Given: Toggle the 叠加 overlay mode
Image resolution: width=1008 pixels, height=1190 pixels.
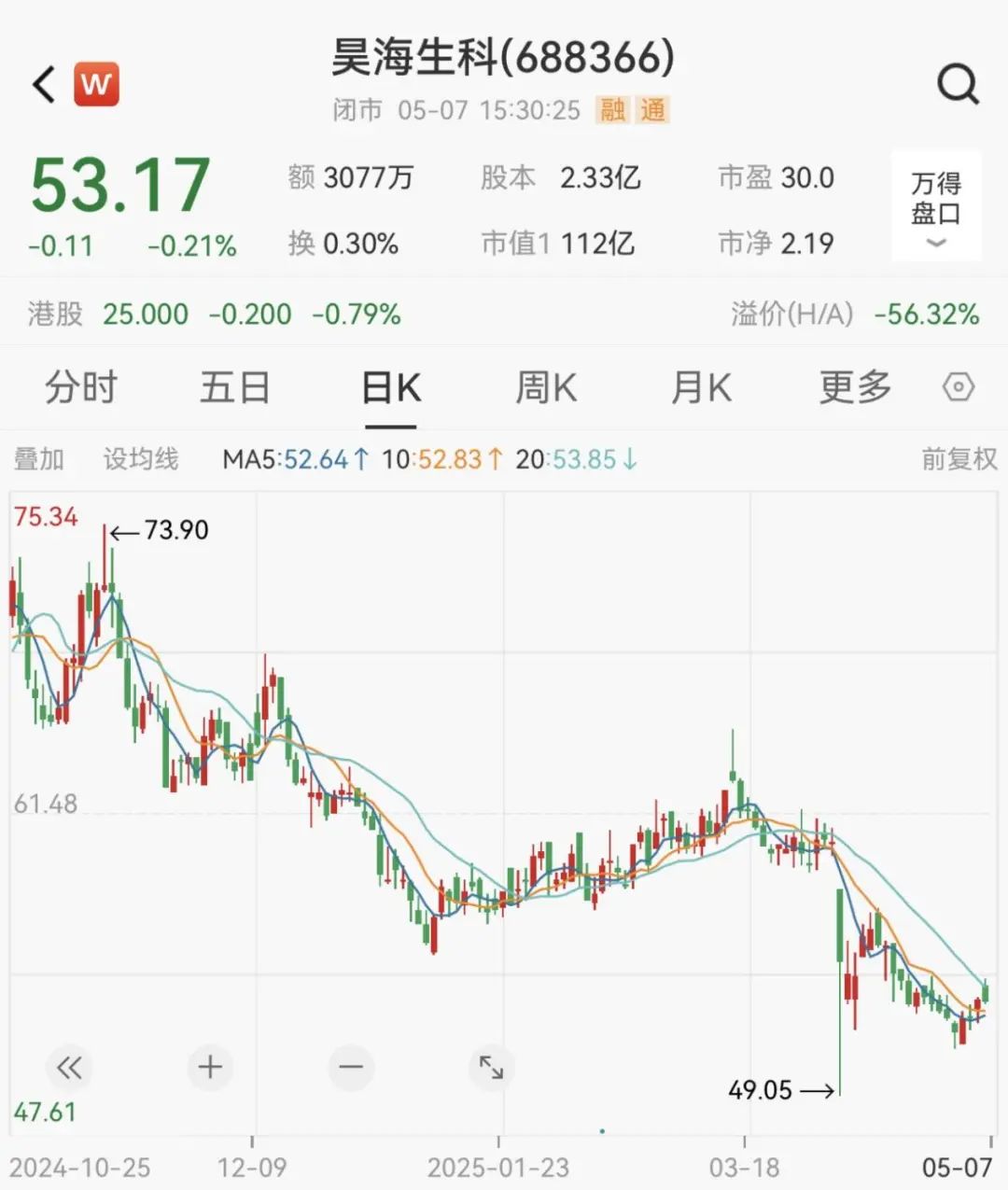Looking at the screenshot, I should point(39,459).
